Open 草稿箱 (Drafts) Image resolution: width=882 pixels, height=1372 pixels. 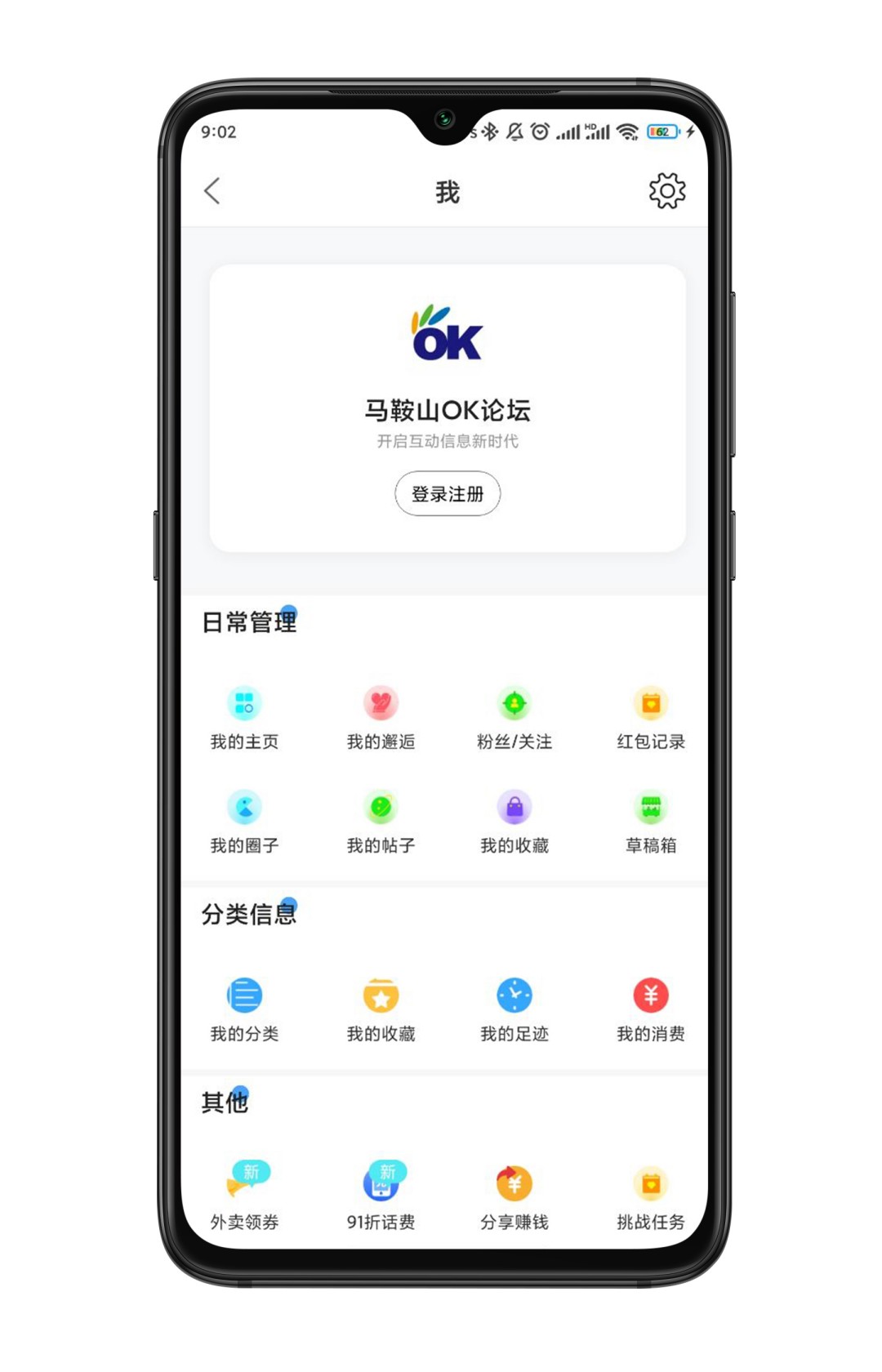[651, 821]
